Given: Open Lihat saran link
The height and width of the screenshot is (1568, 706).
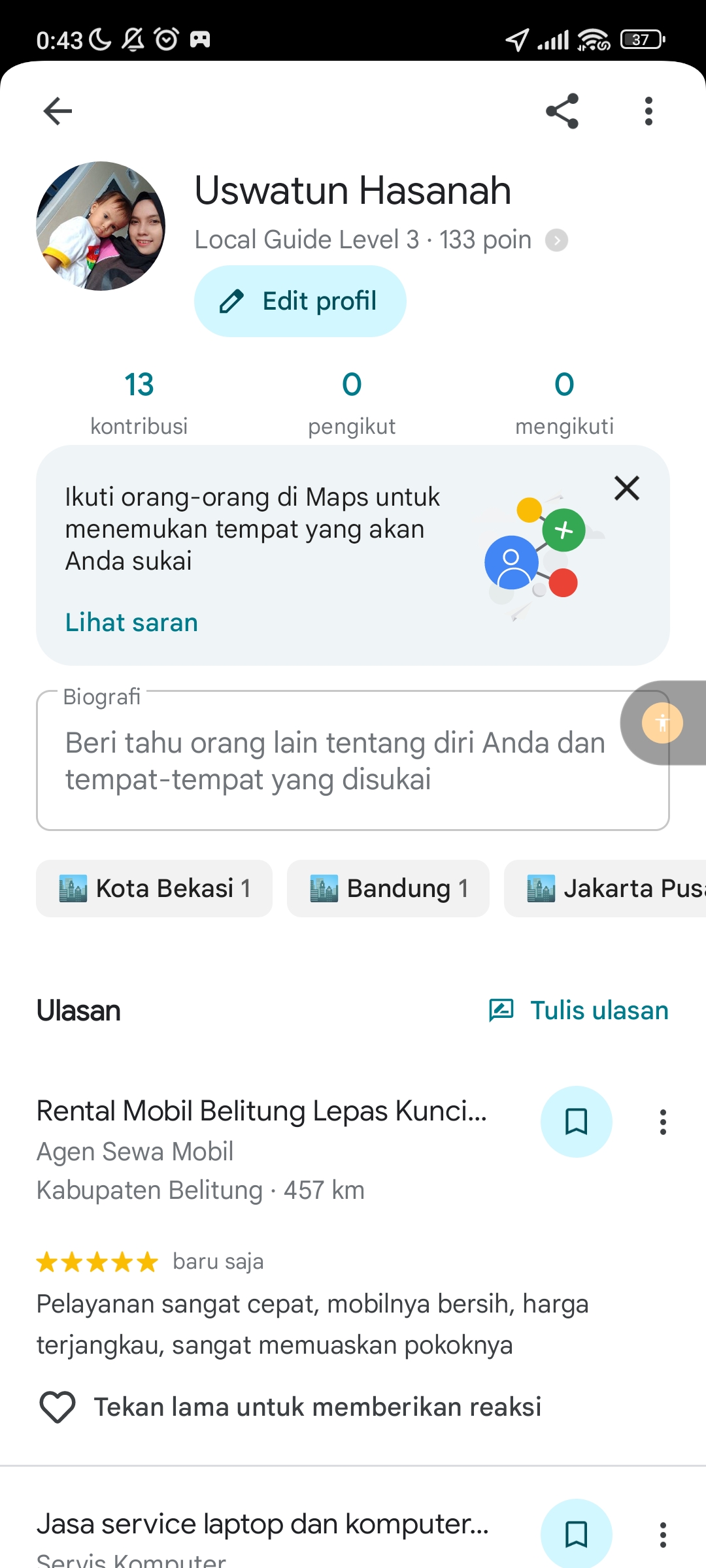Looking at the screenshot, I should coord(131,622).
